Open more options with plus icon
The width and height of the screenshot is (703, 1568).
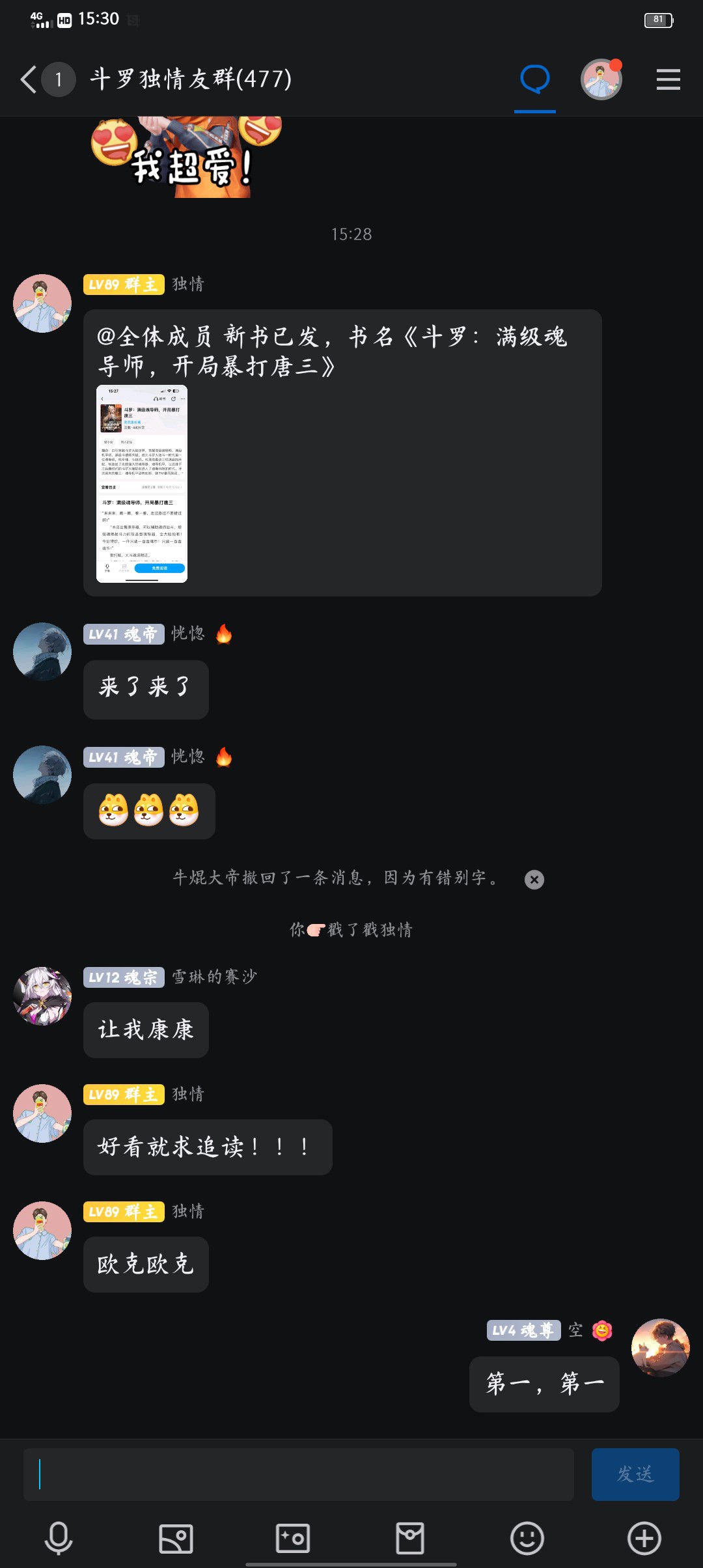tap(644, 1539)
